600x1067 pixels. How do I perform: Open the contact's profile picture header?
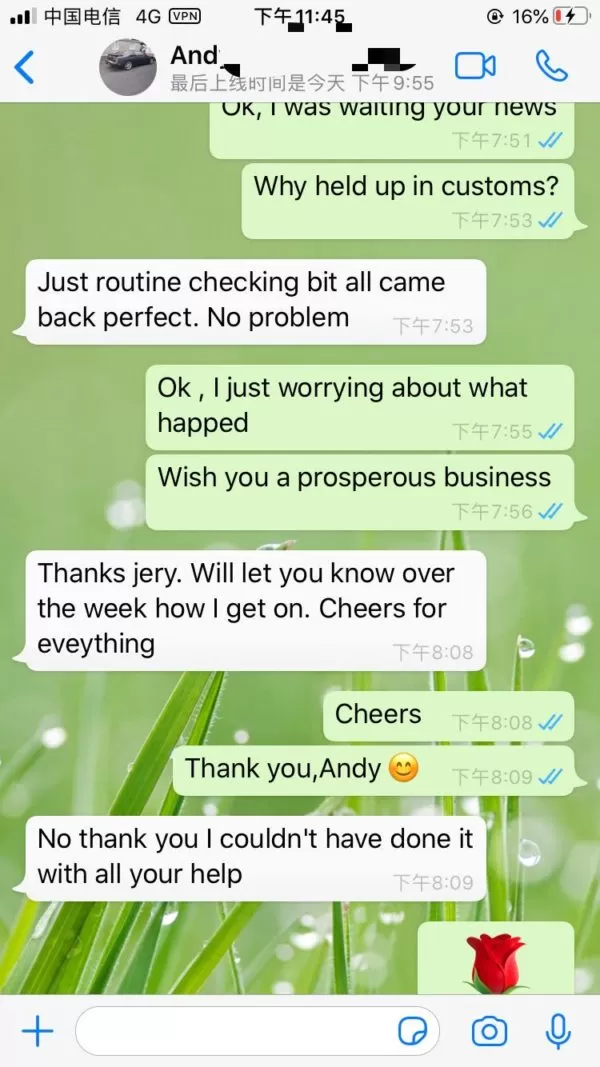click(128, 67)
